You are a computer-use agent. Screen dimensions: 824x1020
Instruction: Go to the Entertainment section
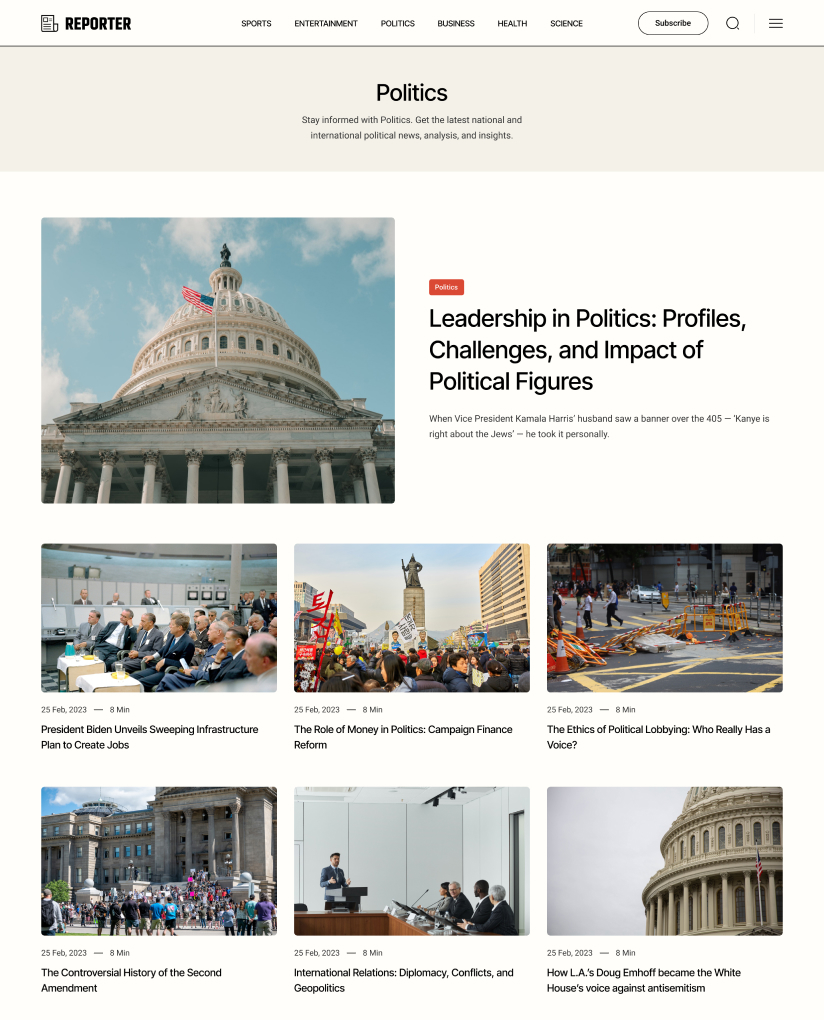pos(326,23)
